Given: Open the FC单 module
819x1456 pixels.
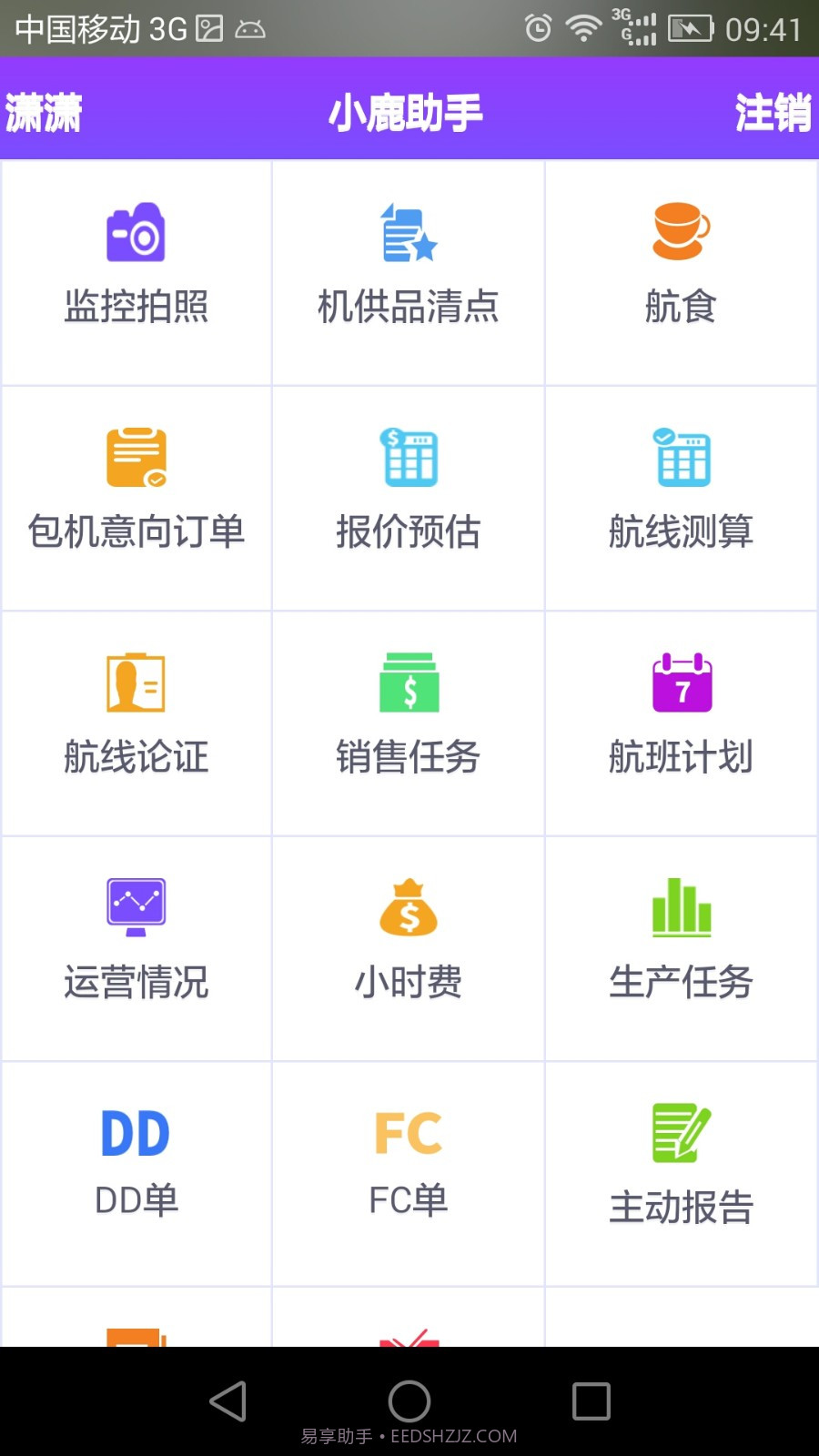Looking at the screenshot, I should tap(408, 1165).
